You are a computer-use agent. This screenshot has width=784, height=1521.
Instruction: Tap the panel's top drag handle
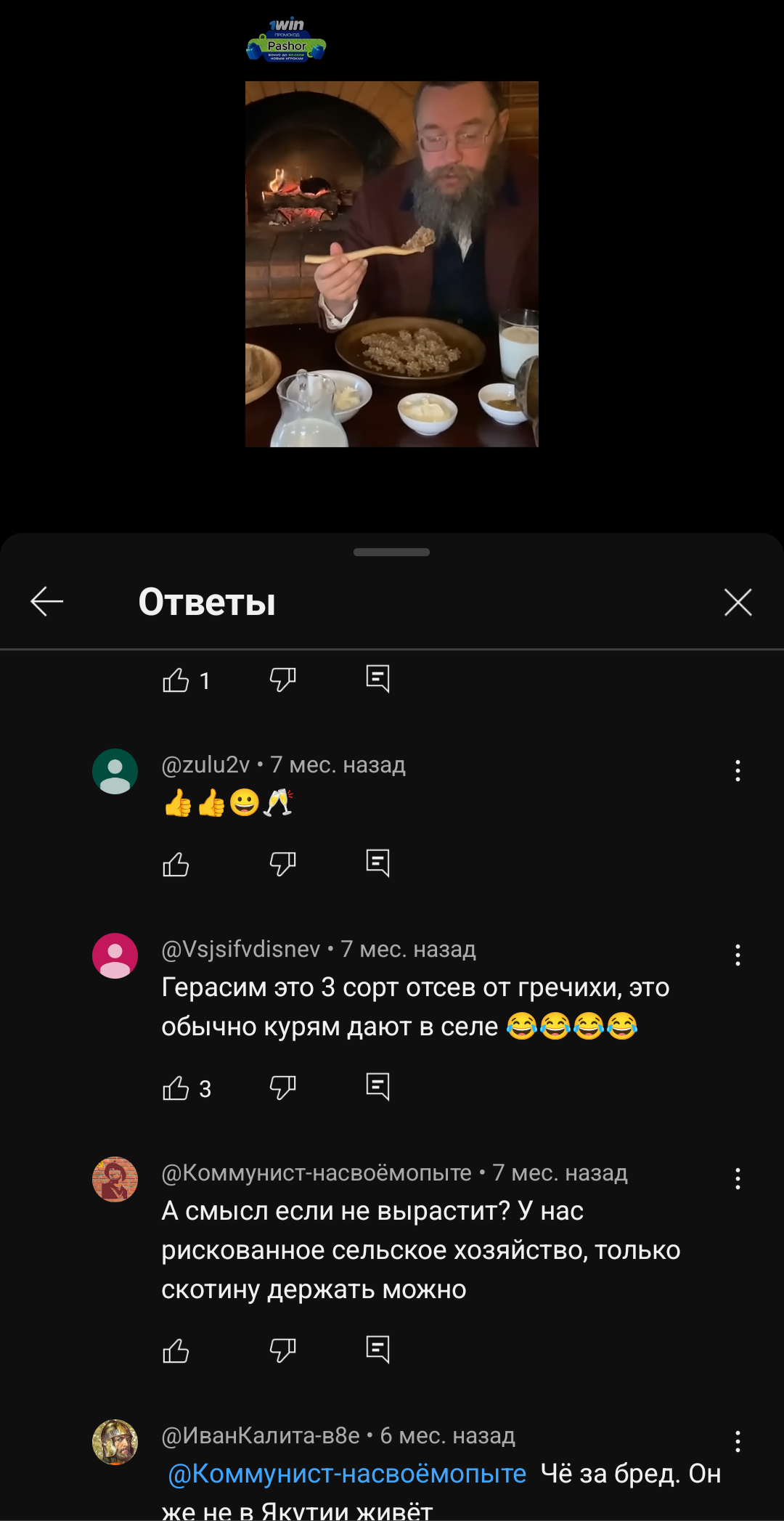pos(391,552)
